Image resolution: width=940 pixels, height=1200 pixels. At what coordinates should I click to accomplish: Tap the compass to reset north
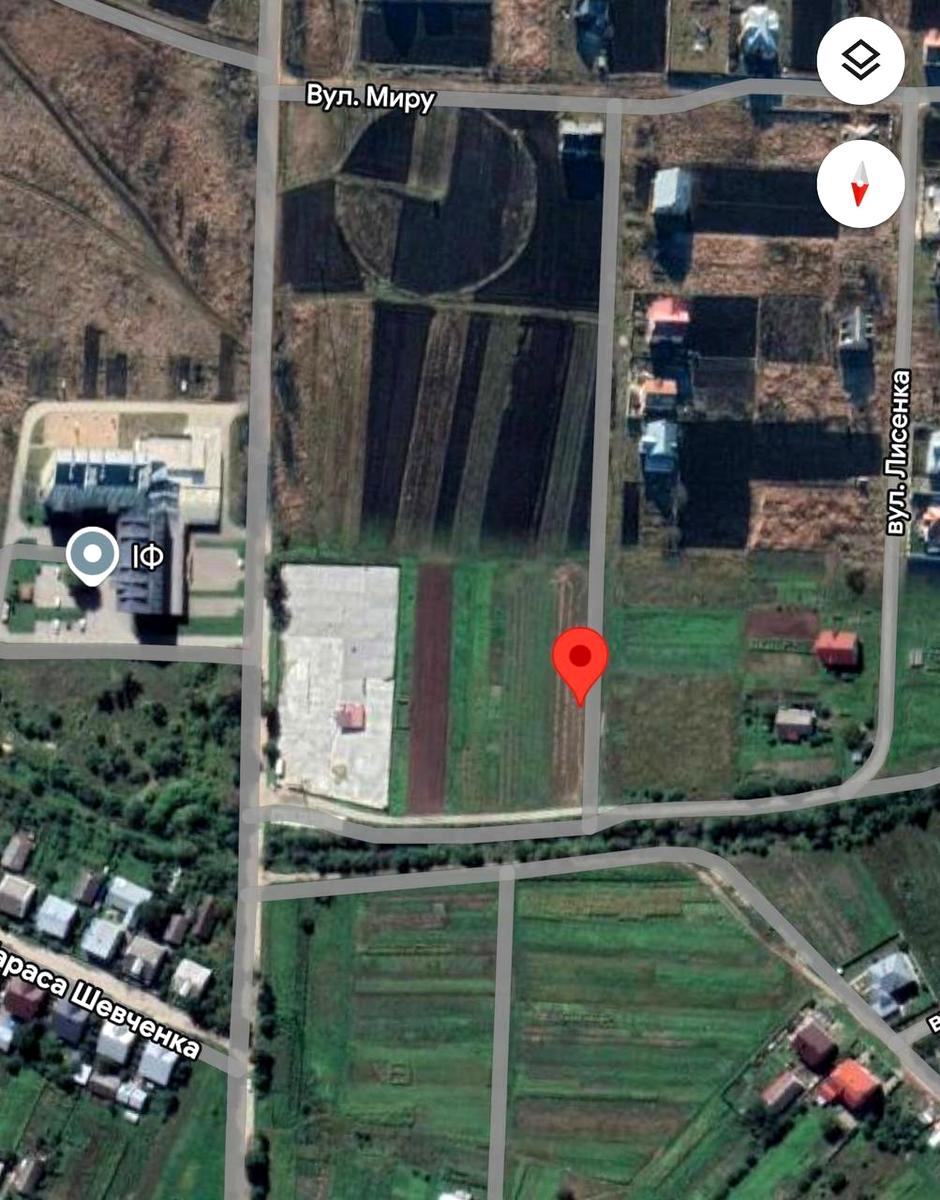pos(860,185)
